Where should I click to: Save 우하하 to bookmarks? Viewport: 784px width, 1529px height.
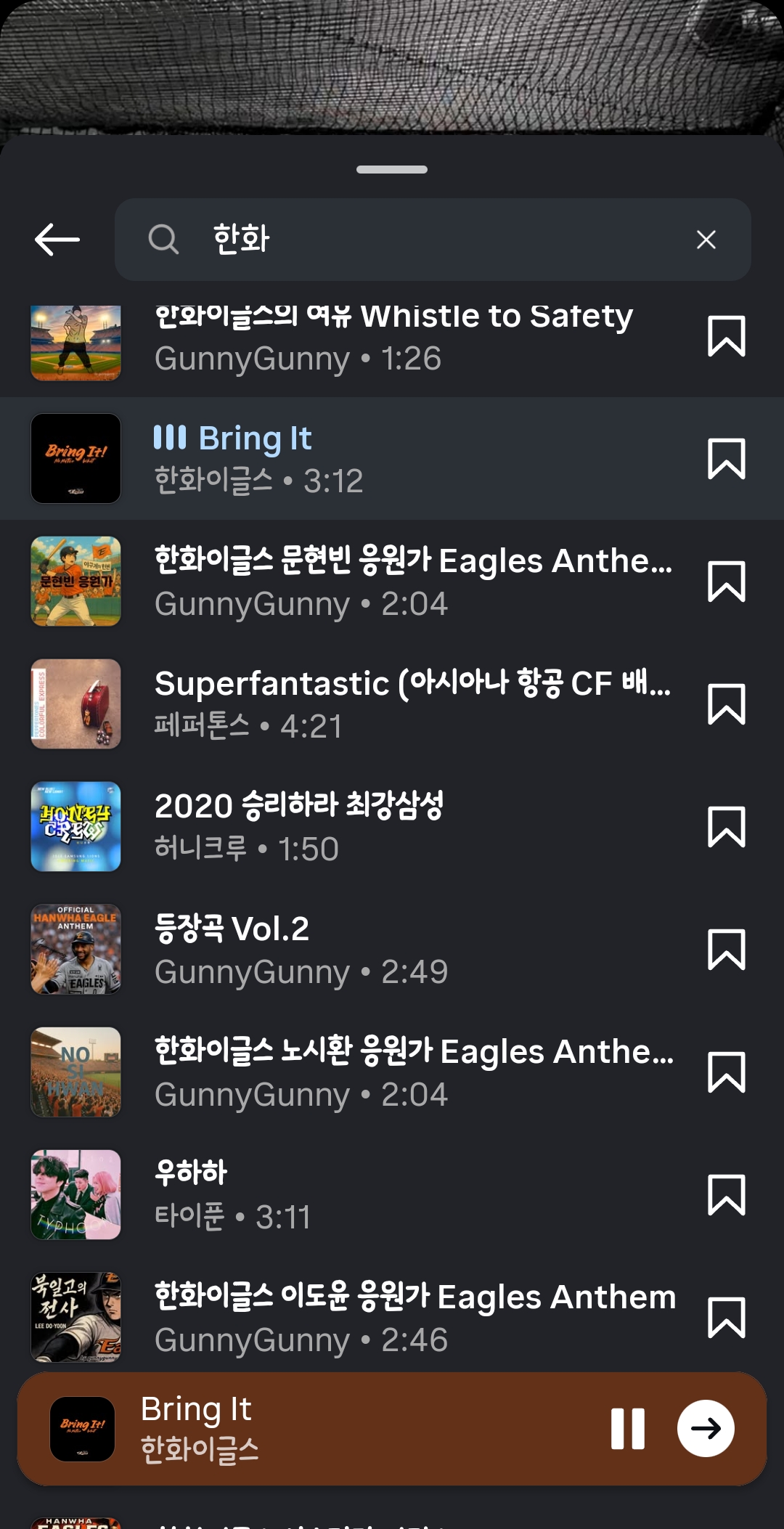click(726, 1195)
